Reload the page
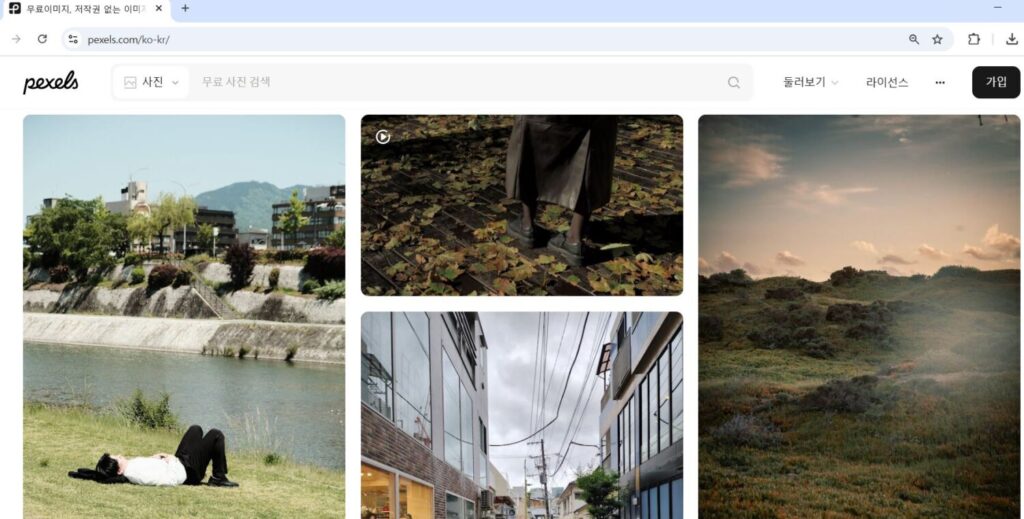This screenshot has width=1024, height=519. tap(42, 39)
